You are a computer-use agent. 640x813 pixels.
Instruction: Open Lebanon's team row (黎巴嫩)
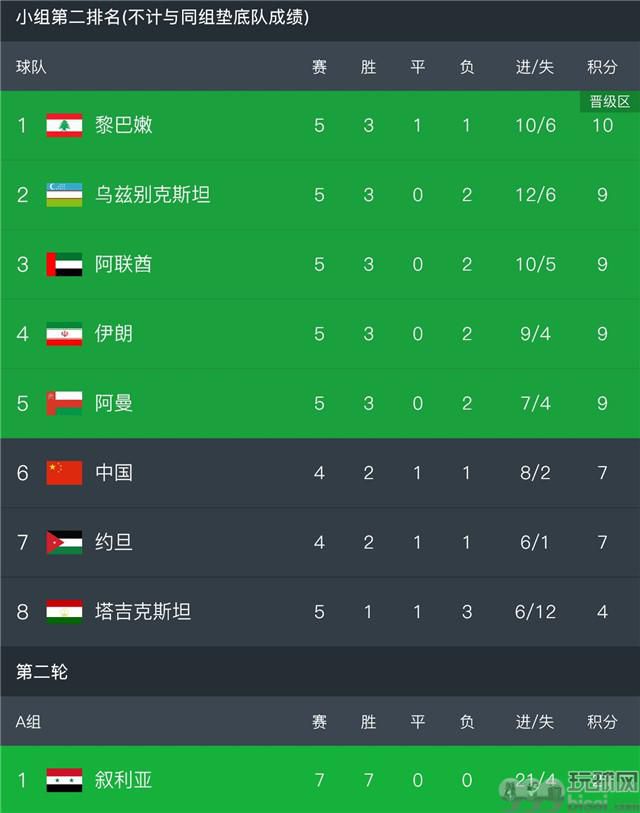tap(124, 125)
